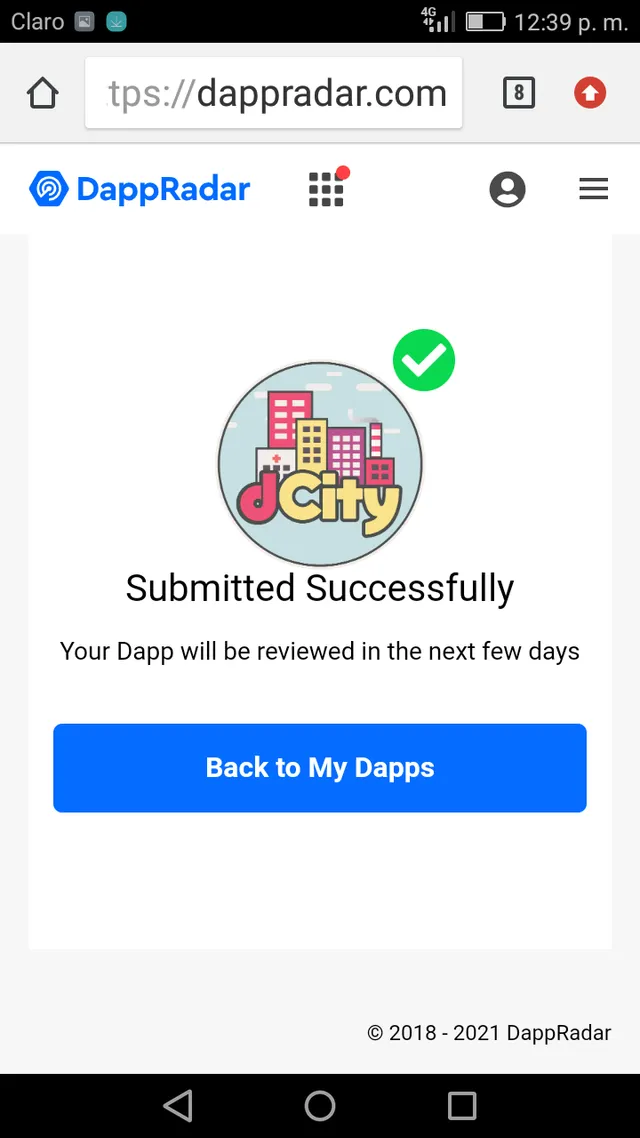Image resolution: width=640 pixels, height=1138 pixels.
Task: Open the user account profile icon
Action: click(507, 189)
